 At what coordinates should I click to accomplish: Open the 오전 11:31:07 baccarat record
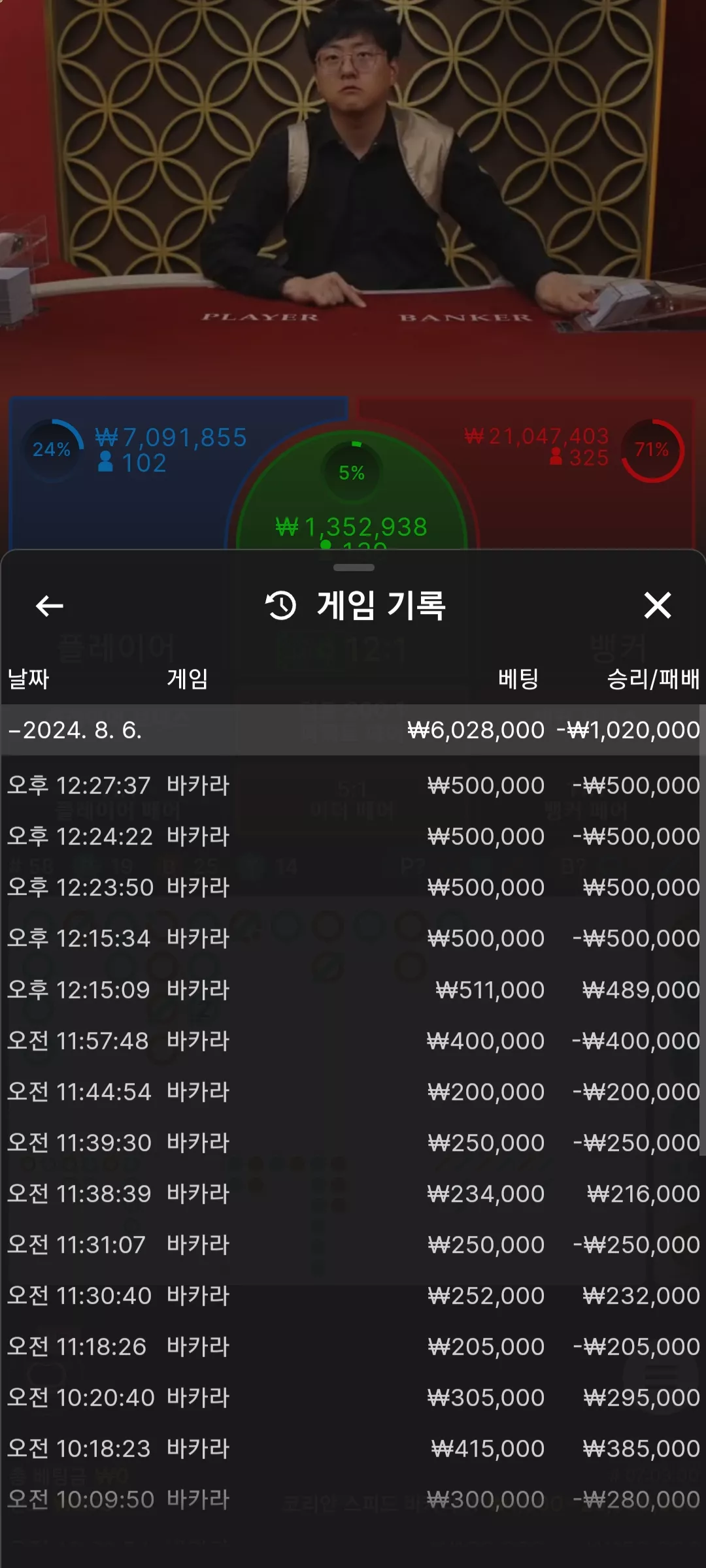[353, 1244]
